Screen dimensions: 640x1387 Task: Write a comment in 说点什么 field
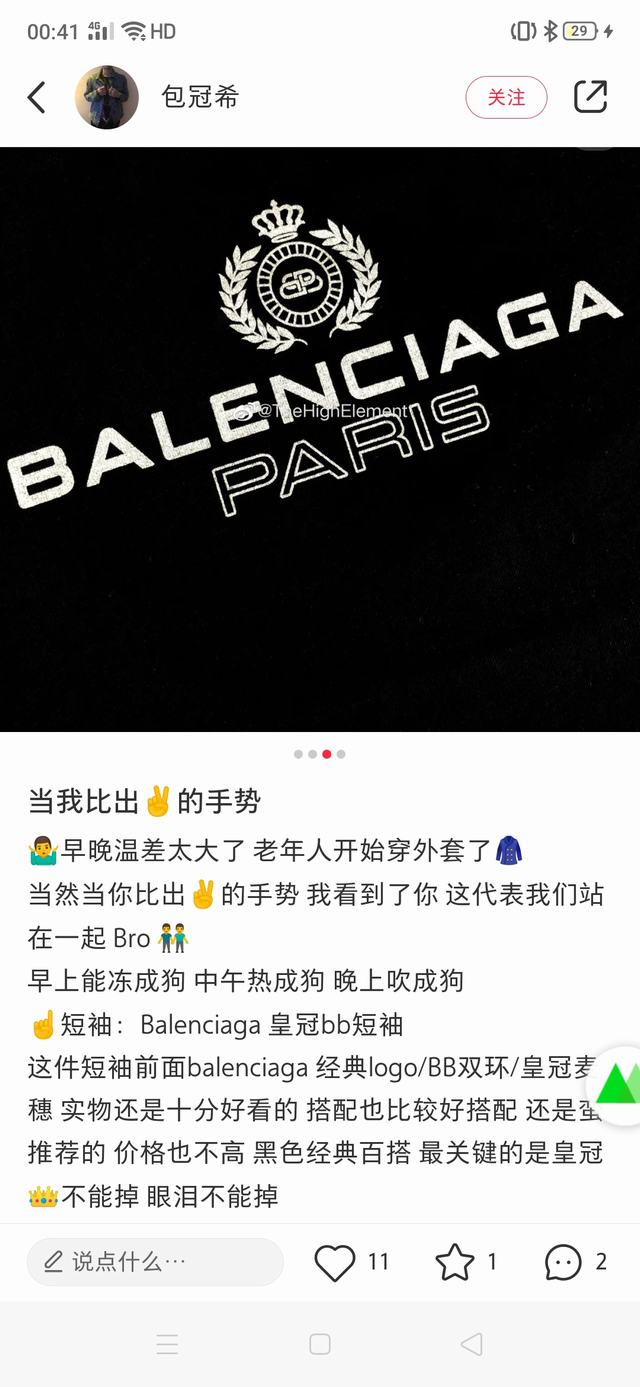point(155,1262)
